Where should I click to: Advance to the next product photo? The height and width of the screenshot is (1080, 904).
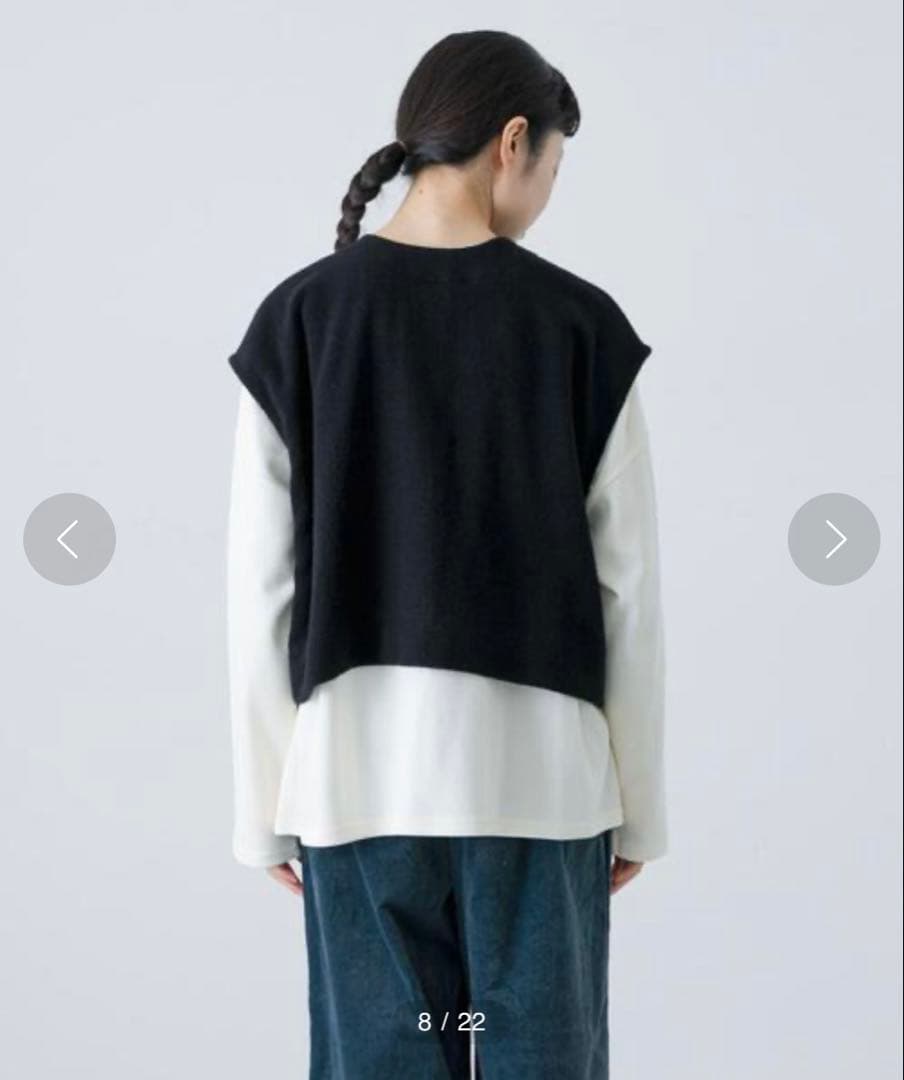(x=833, y=539)
